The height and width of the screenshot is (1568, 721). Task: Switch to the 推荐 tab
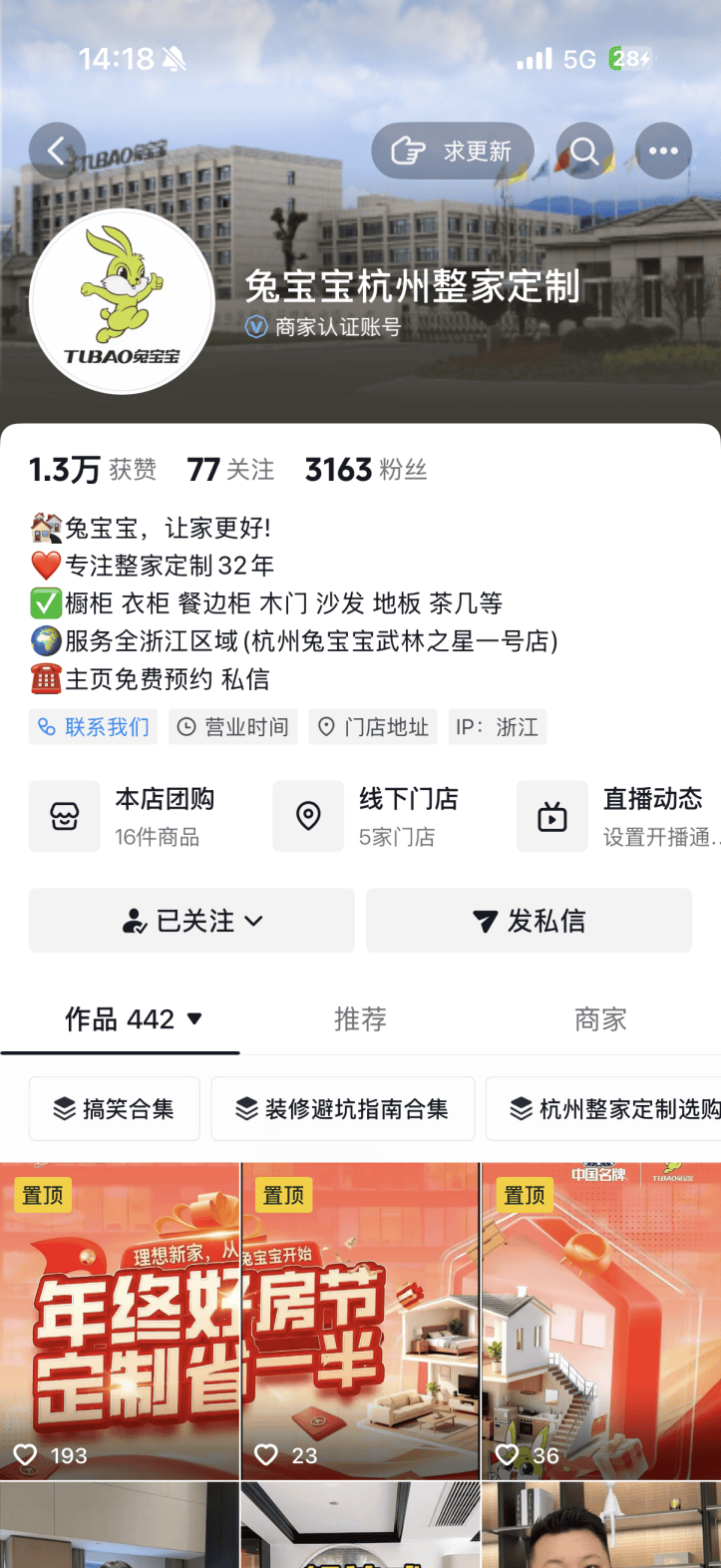coord(360,1019)
